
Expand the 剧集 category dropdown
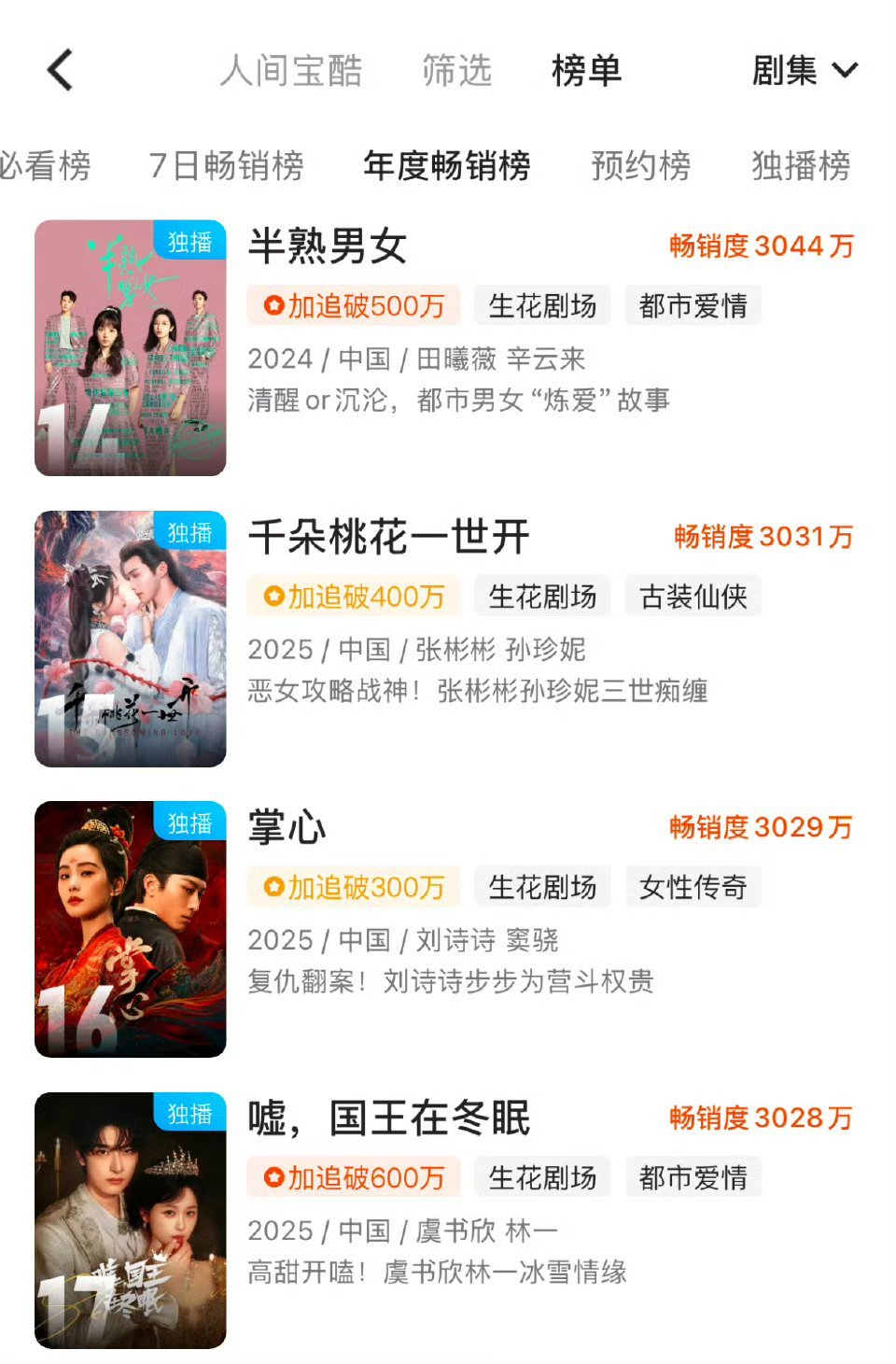point(804,71)
